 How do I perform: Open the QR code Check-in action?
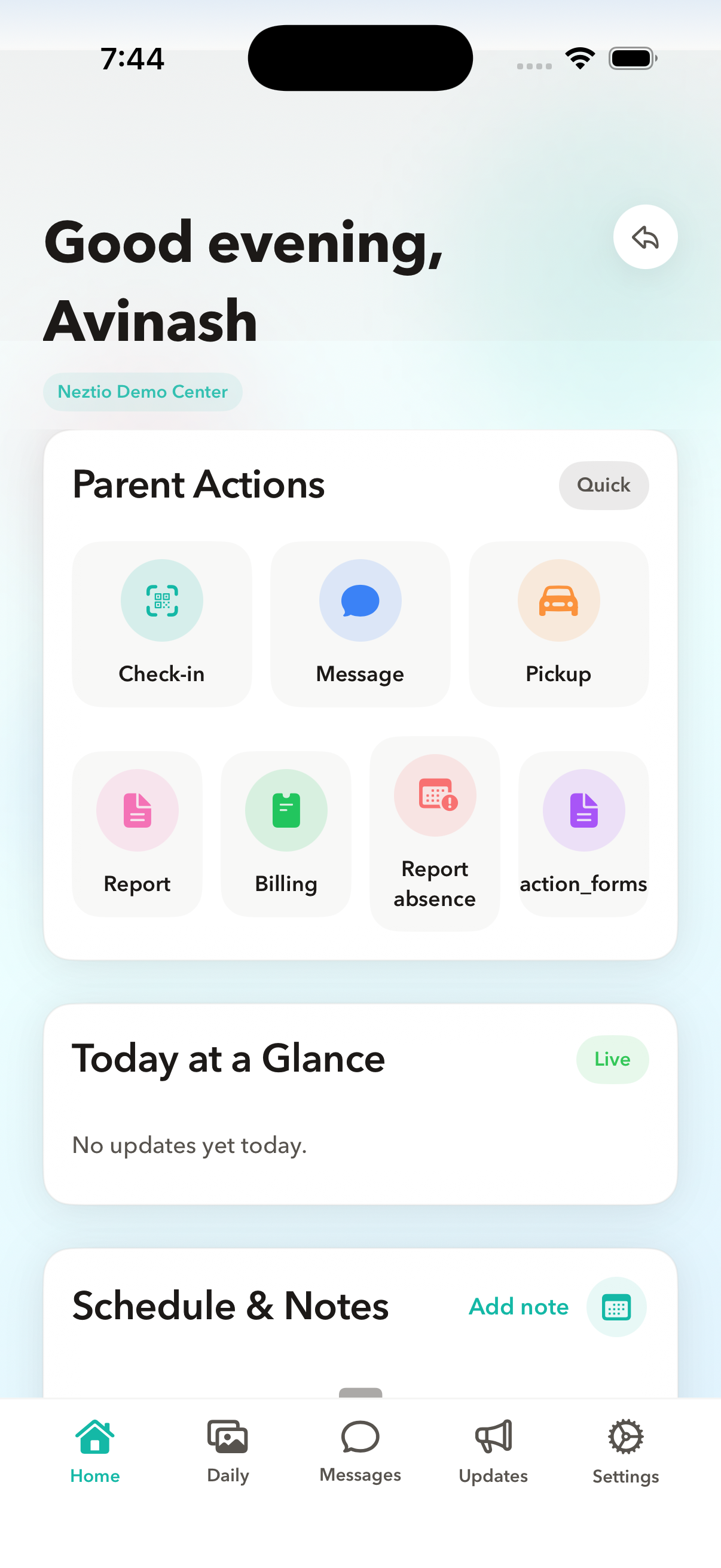point(161,600)
